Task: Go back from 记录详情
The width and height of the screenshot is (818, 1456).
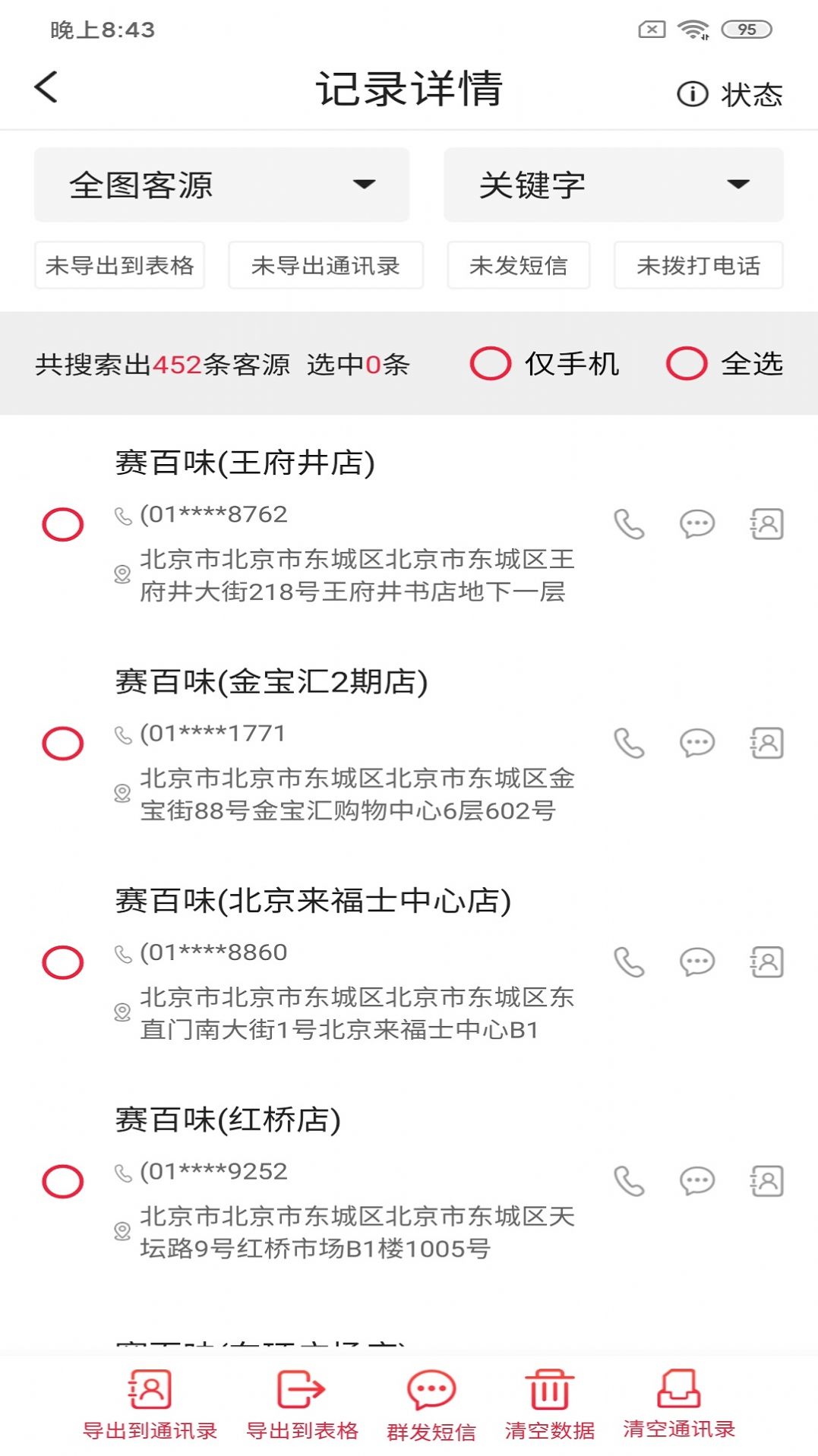Action: coord(47,87)
